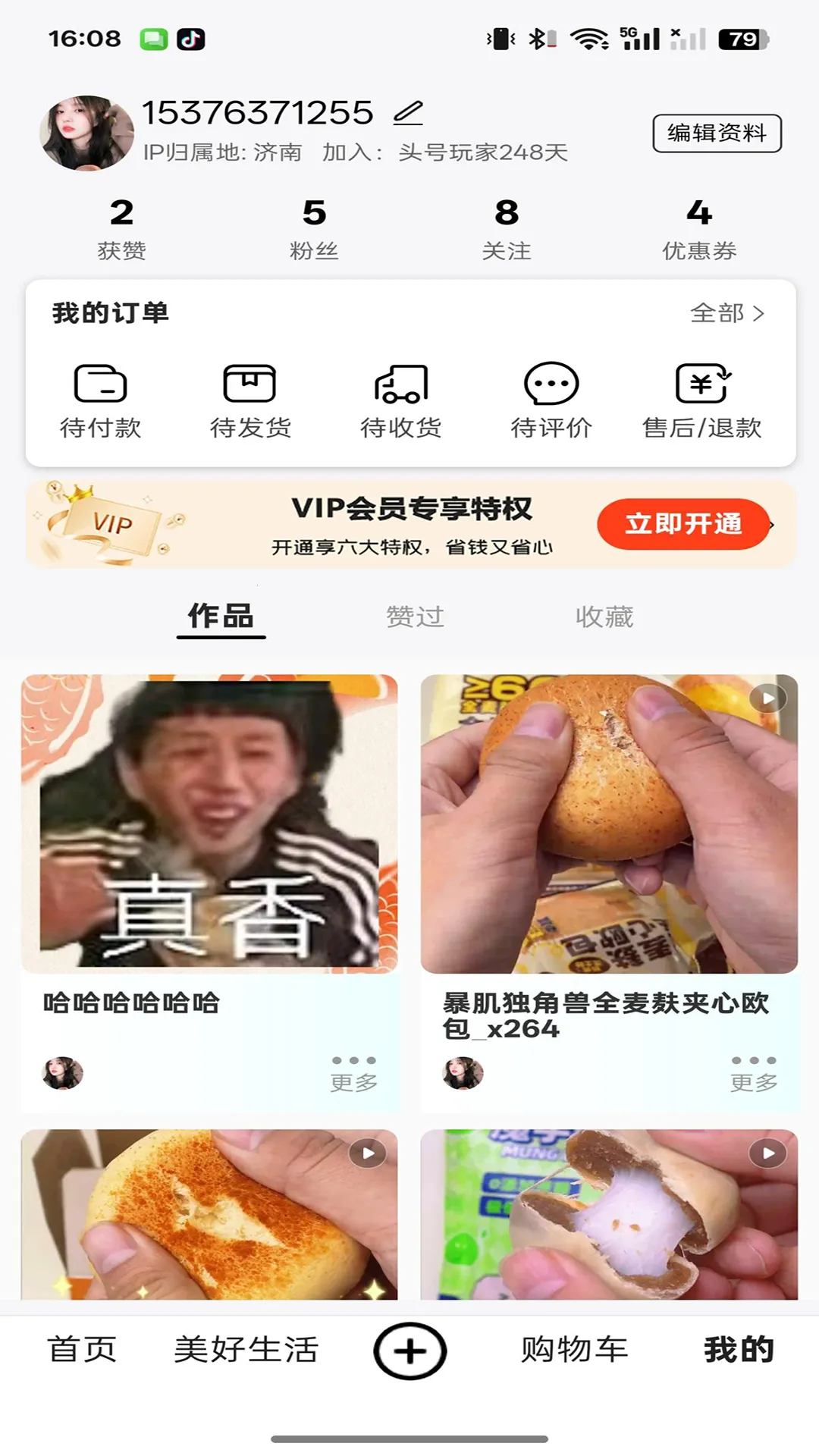Create a new post with plus button
819x1456 pixels.
[x=410, y=1351]
